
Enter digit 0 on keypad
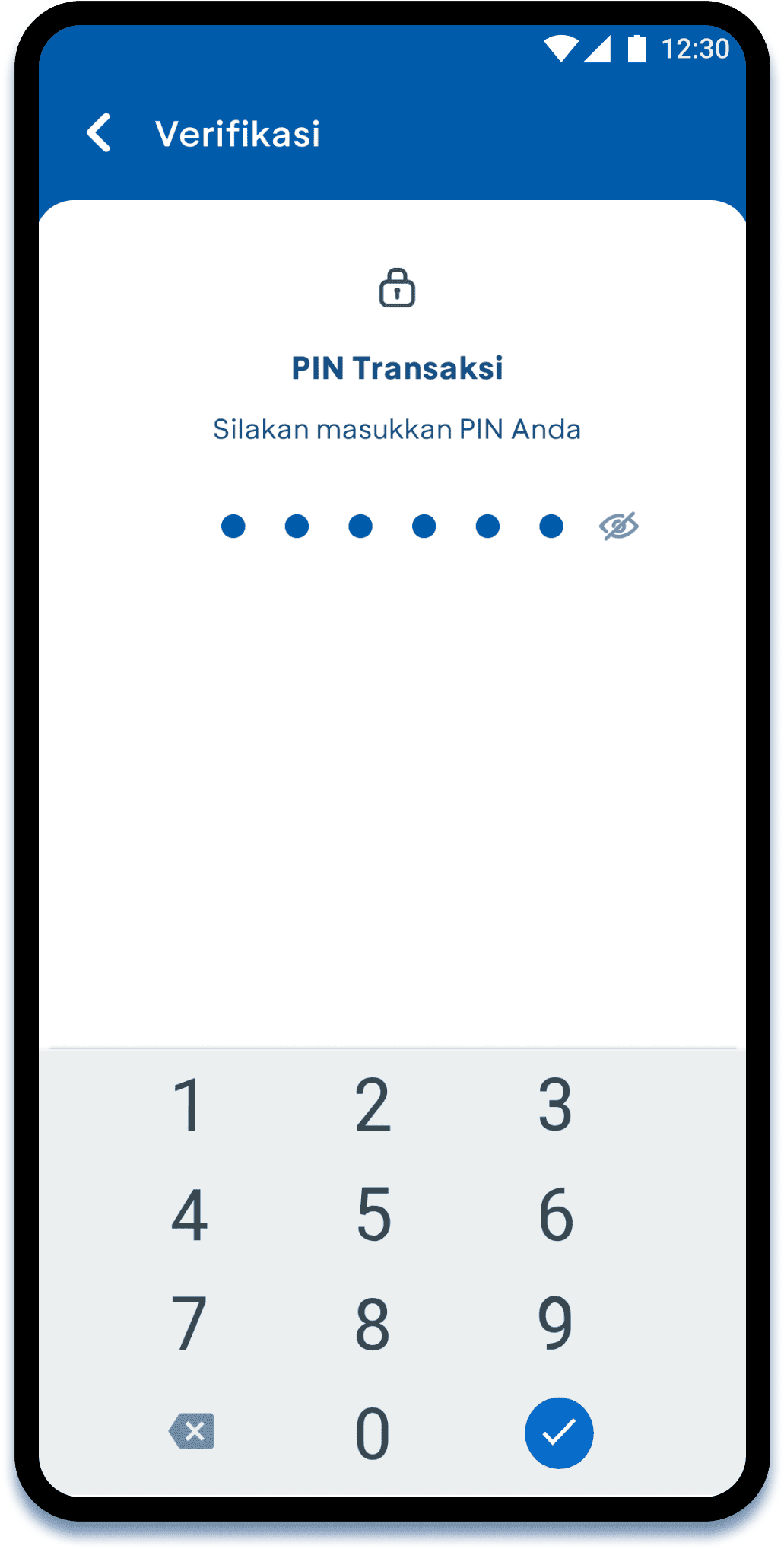pyautogui.click(x=373, y=1433)
